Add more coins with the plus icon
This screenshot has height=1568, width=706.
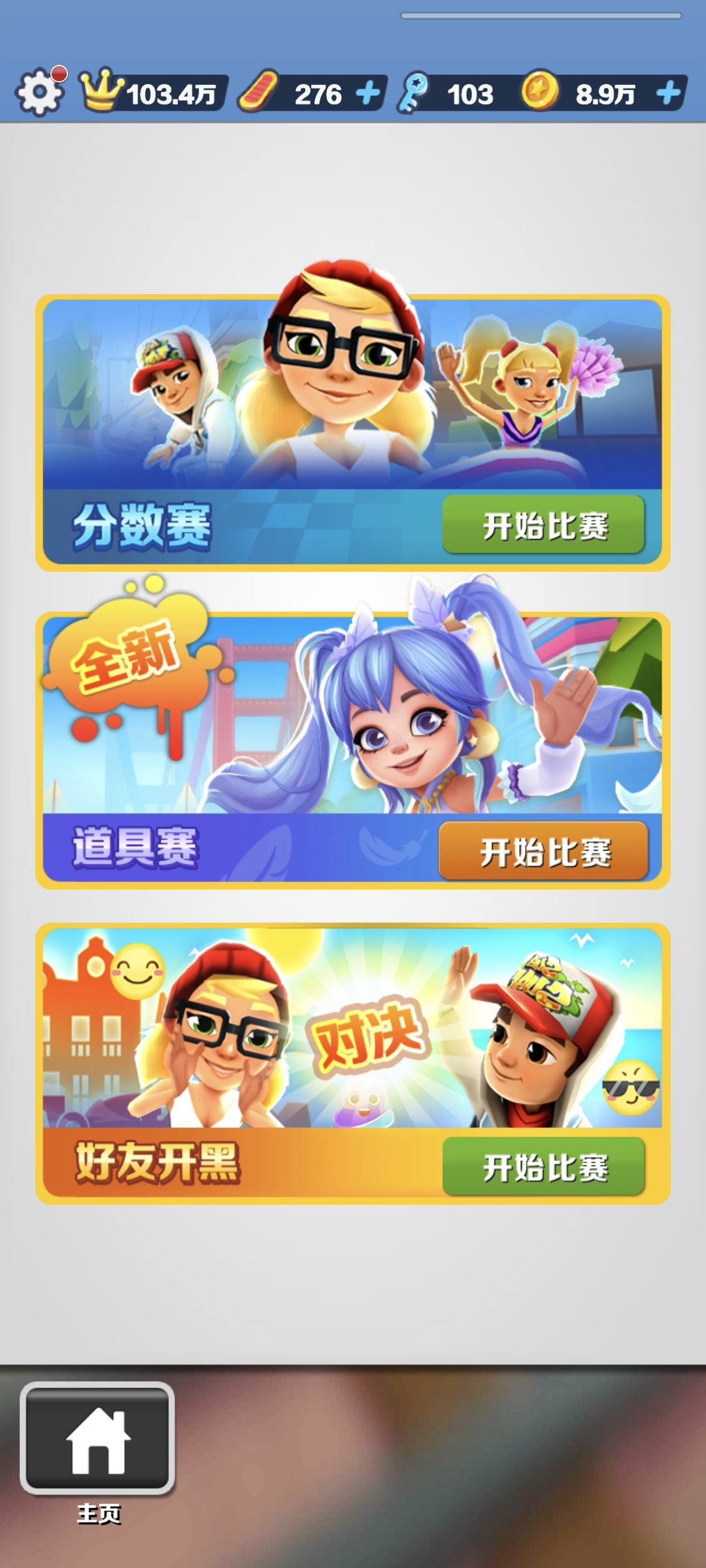[x=668, y=93]
